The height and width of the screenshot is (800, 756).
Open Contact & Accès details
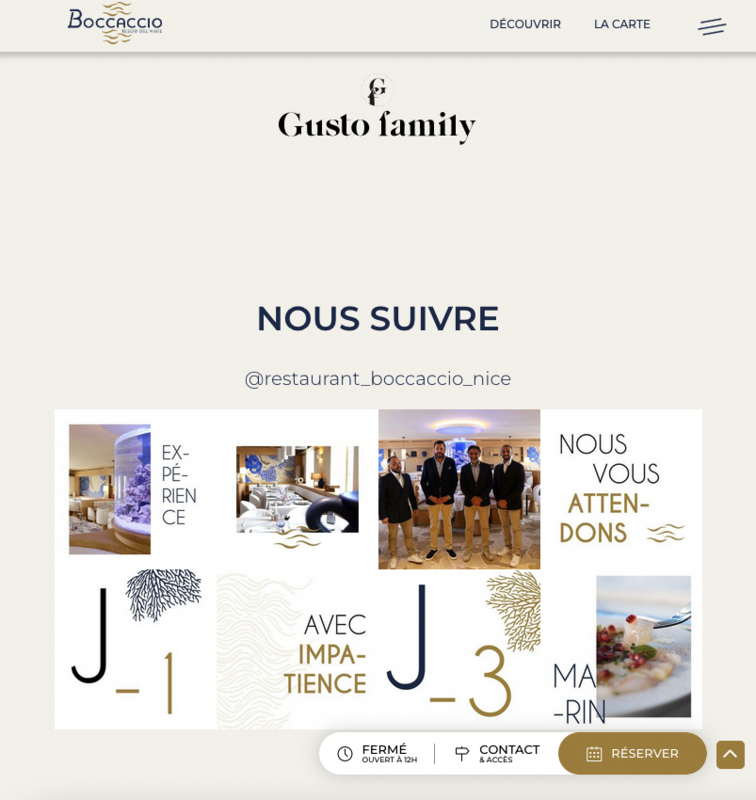497,753
